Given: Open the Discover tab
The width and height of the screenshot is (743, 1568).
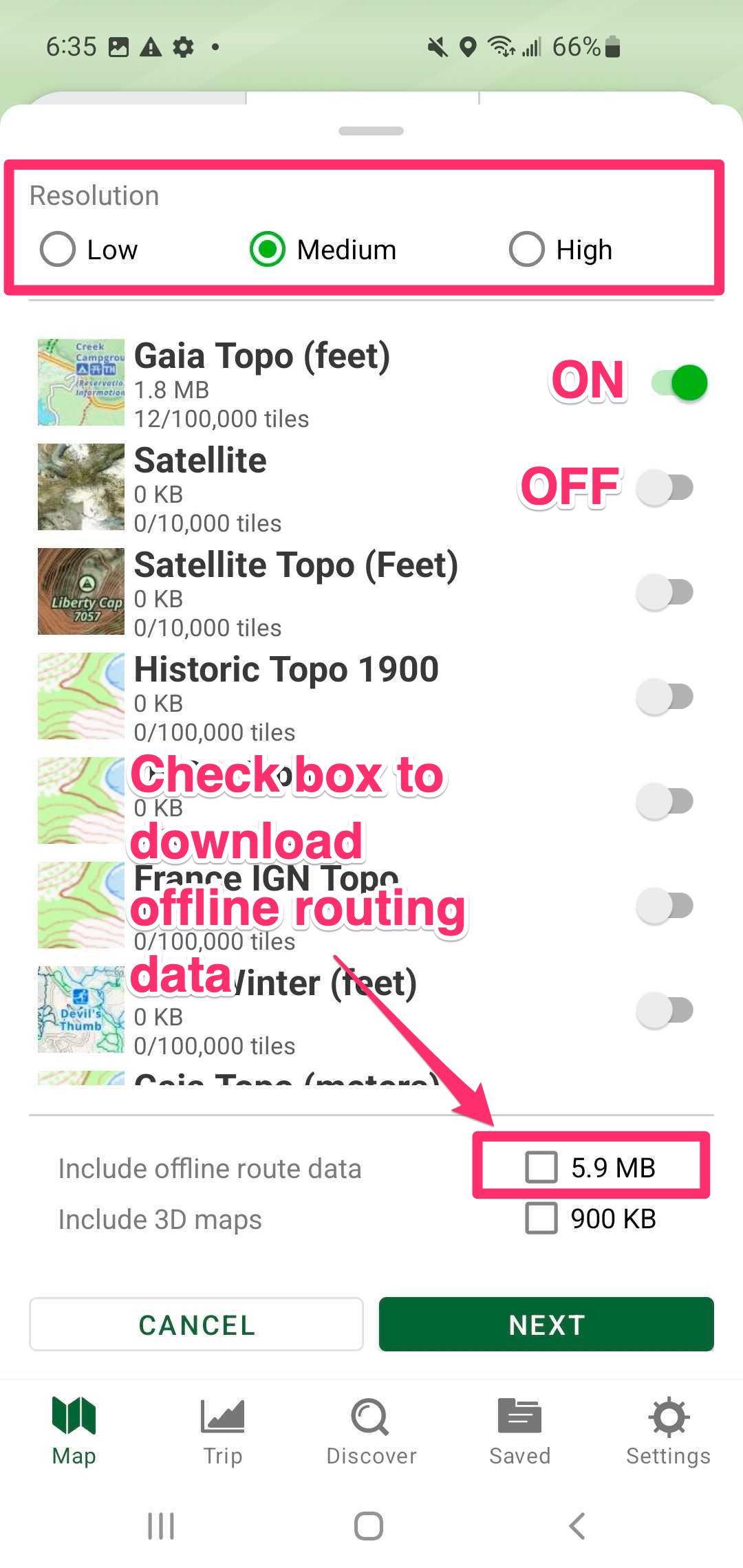Looking at the screenshot, I should pos(371,1432).
